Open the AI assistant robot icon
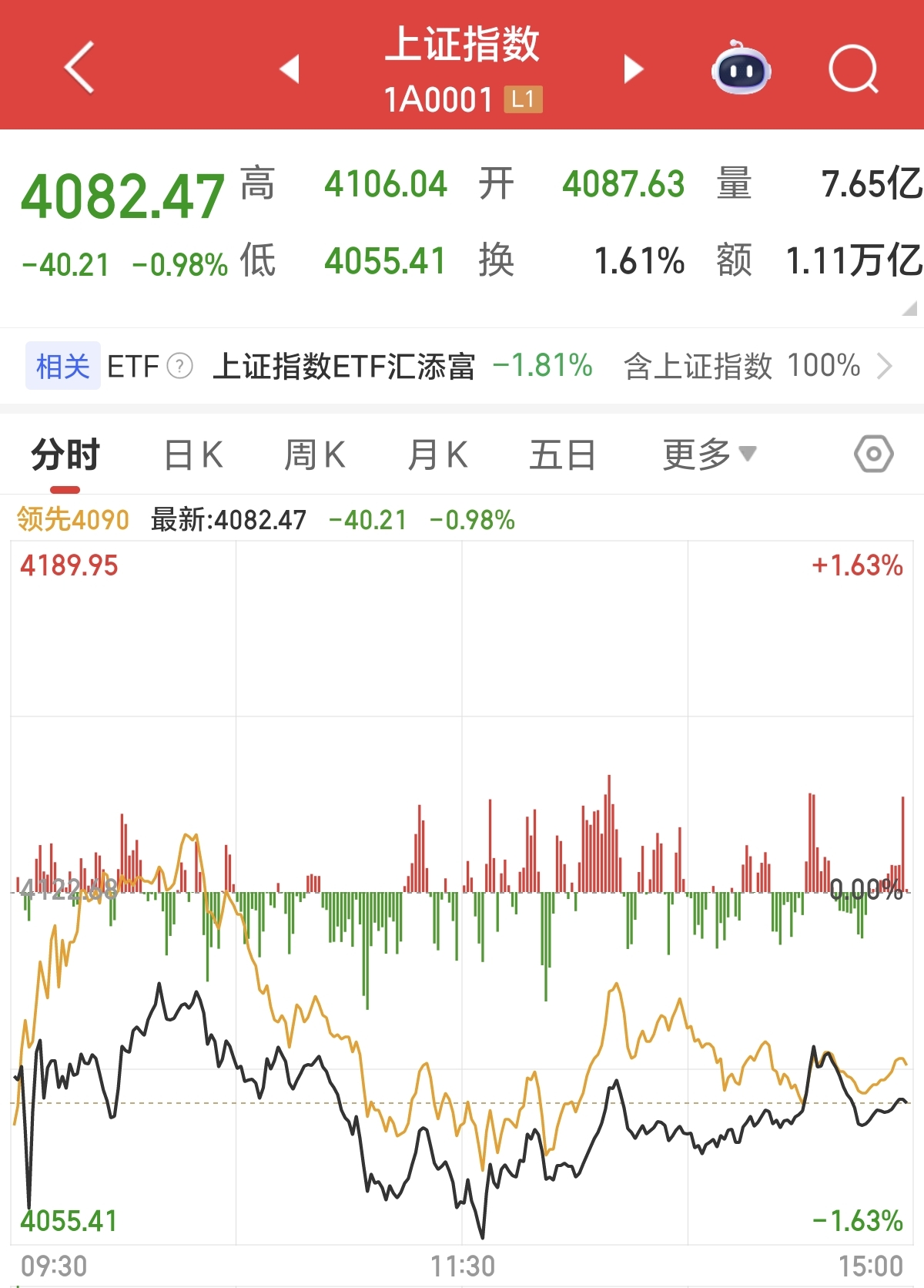Screen dimensions: 924x1288 (x=742, y=69)
